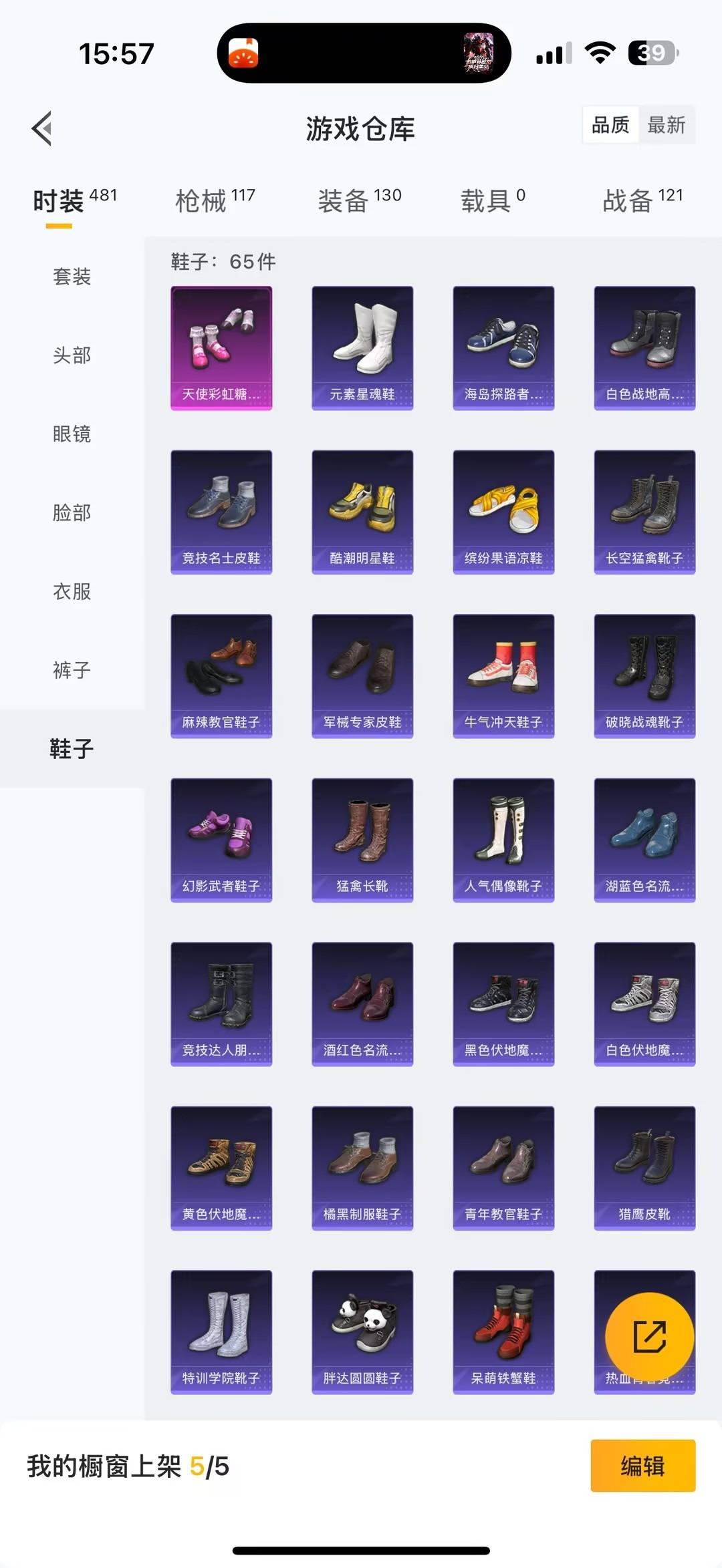Select the 裤子 category
The image size is (722, 1568).
point(72,670)
